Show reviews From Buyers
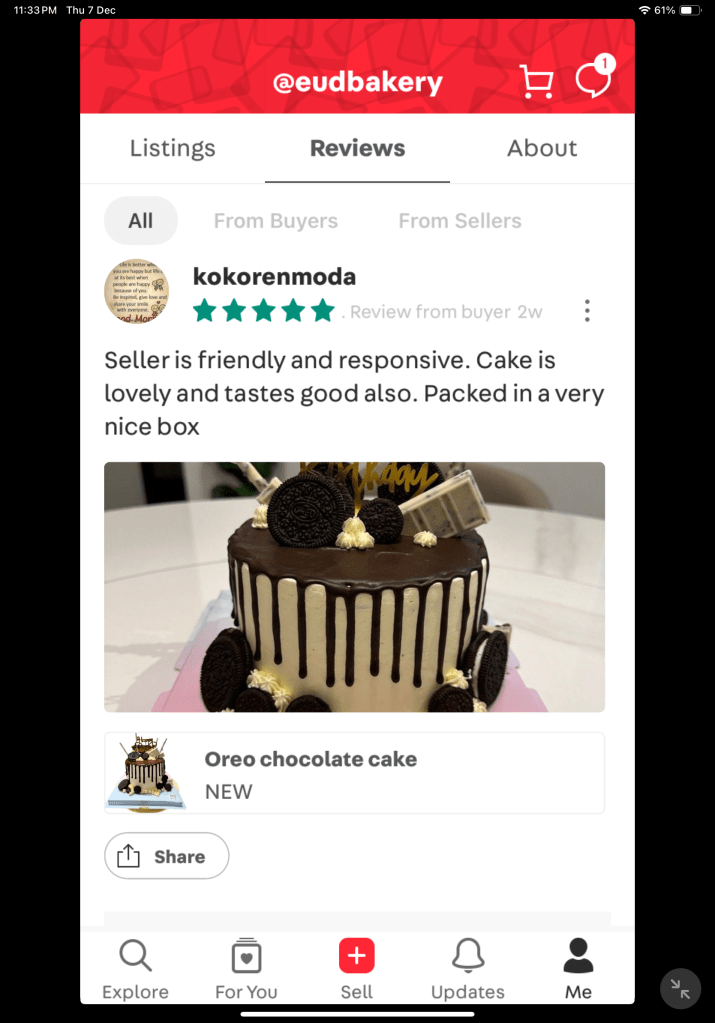This screenshot has height=1023, width=715. coord(275,221)
